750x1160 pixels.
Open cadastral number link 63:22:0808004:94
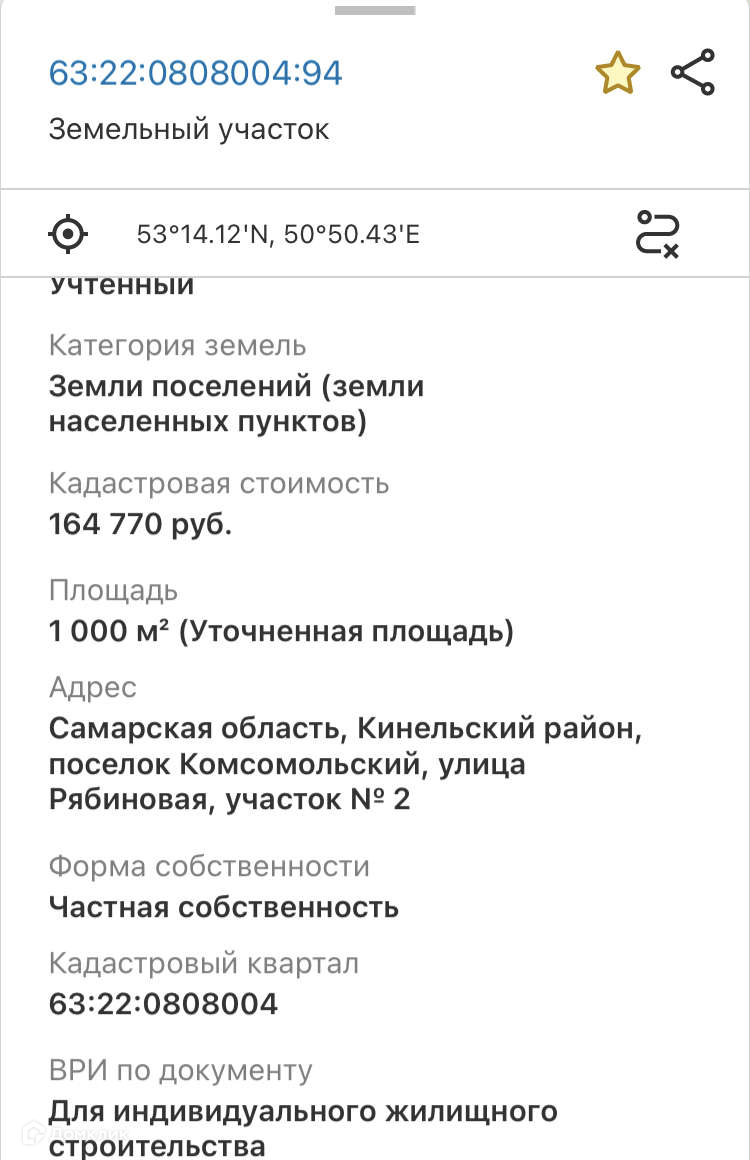[195, 73]
